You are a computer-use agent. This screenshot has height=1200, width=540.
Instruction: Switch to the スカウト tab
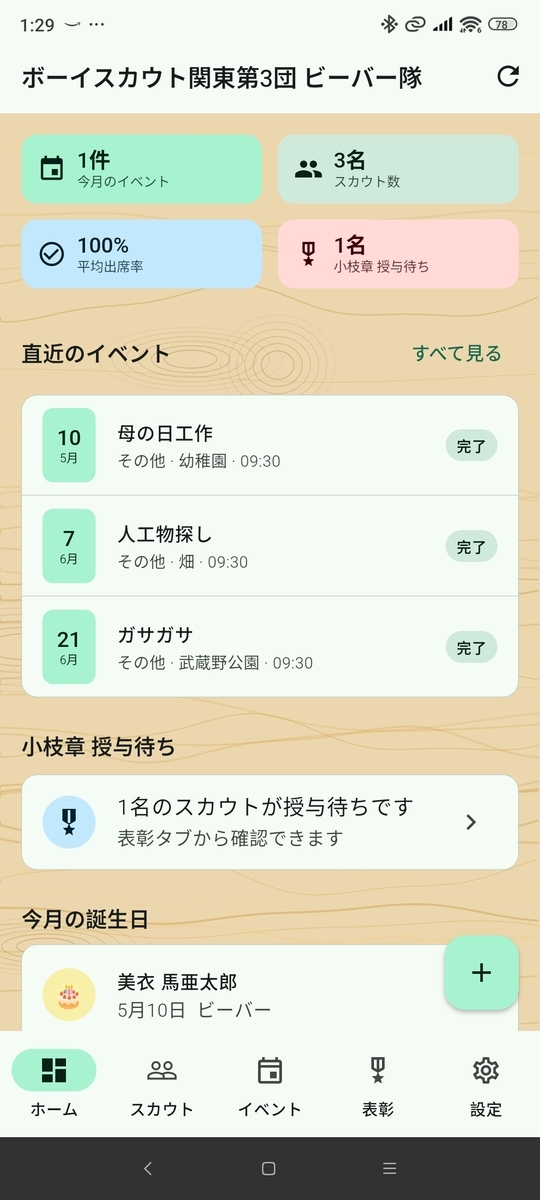pyautogui.click(x=162, y=1086)
